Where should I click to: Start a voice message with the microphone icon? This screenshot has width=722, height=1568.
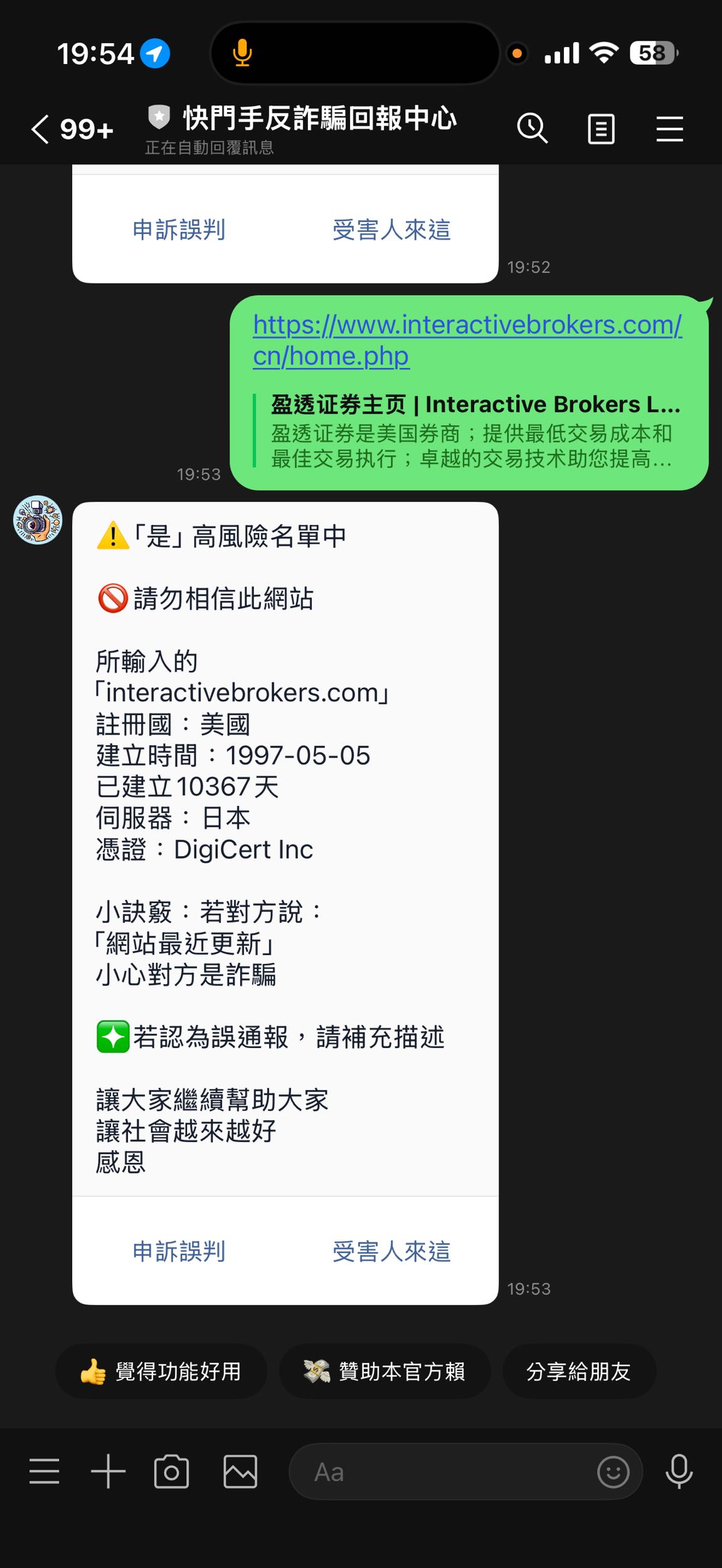pyautogui.click(x=681, y=1471)
